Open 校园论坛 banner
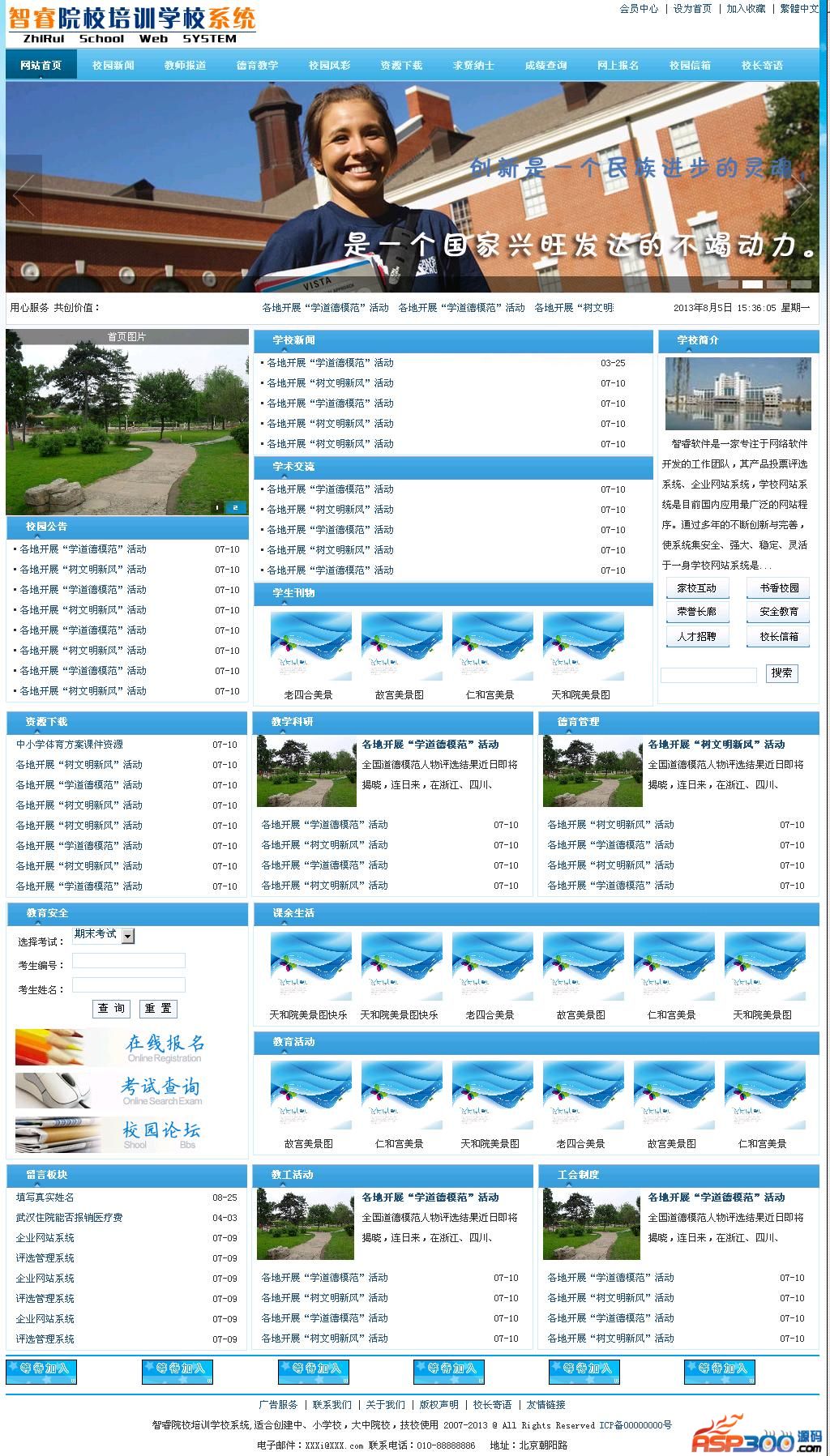This screenshot has height=1456, width=830. 111,1134
